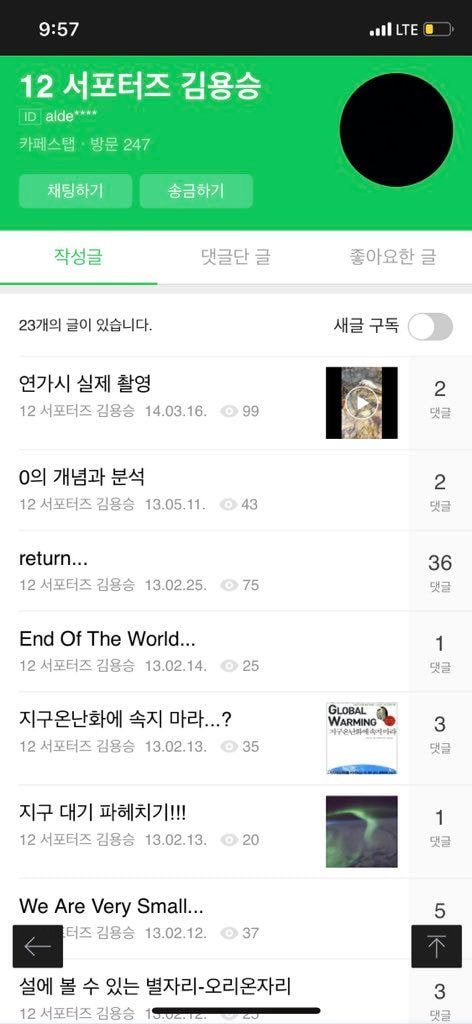The height and width of the screenshot is (1024, 472).
Task: Enable the 새글 구독 toggle
Action: [x=430, y=326]
